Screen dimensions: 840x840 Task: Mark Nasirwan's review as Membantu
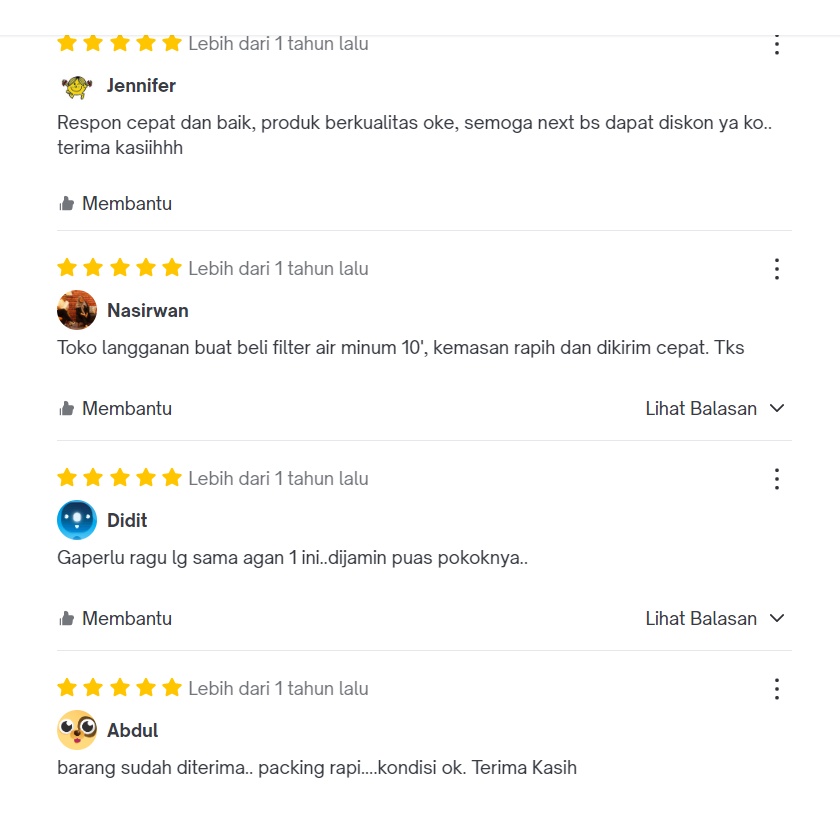click(x=115, y=409)
